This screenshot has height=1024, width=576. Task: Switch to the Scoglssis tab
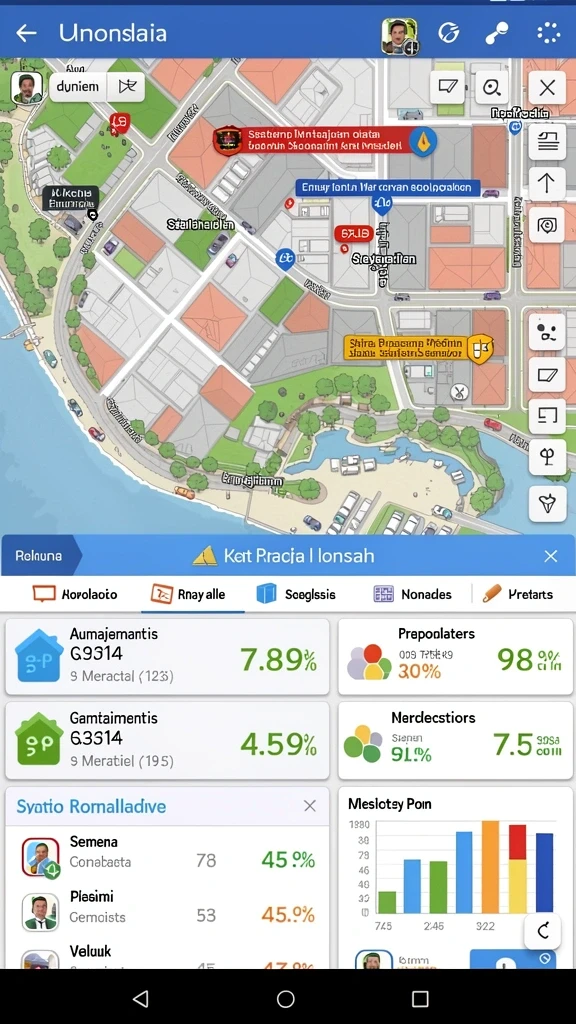tap(296, 594)
